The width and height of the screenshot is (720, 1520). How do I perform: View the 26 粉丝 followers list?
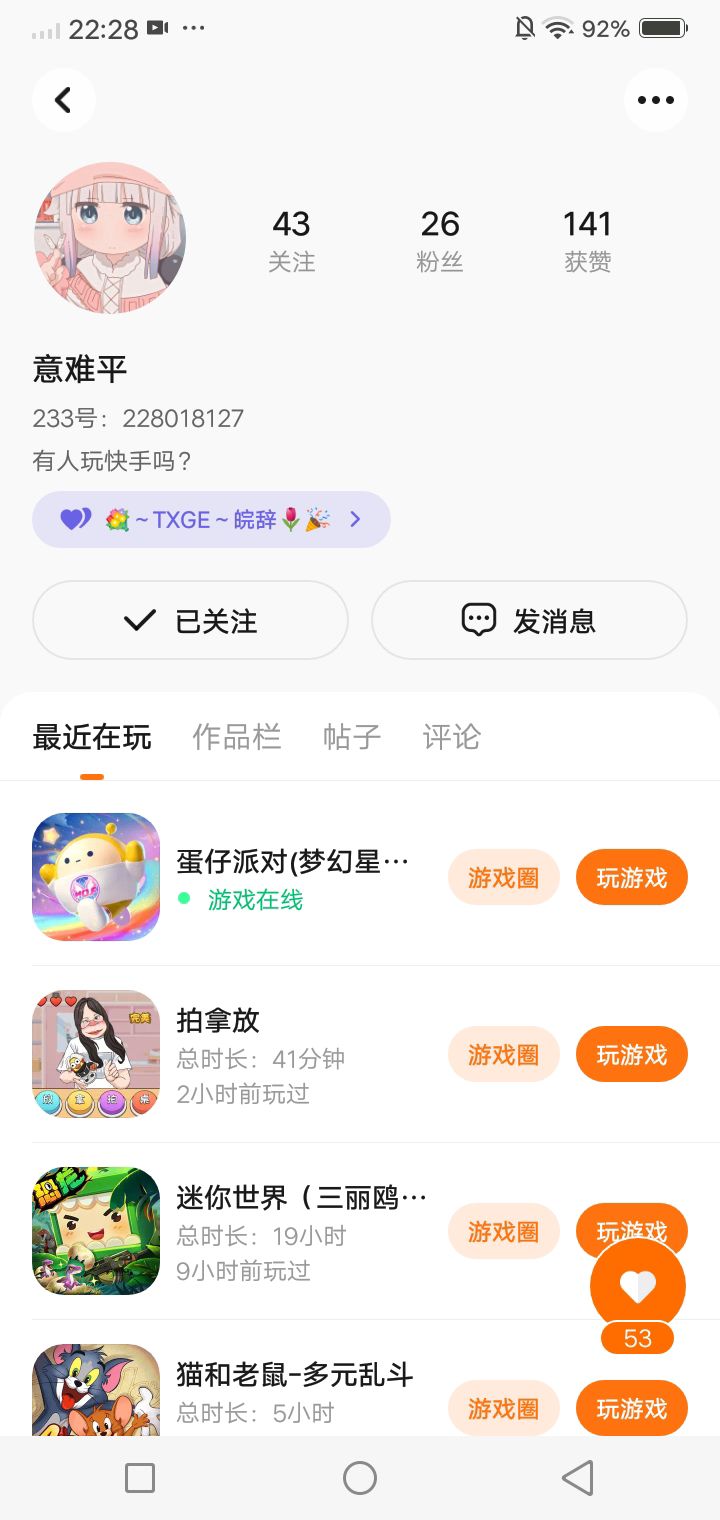(x=439, y=240)
